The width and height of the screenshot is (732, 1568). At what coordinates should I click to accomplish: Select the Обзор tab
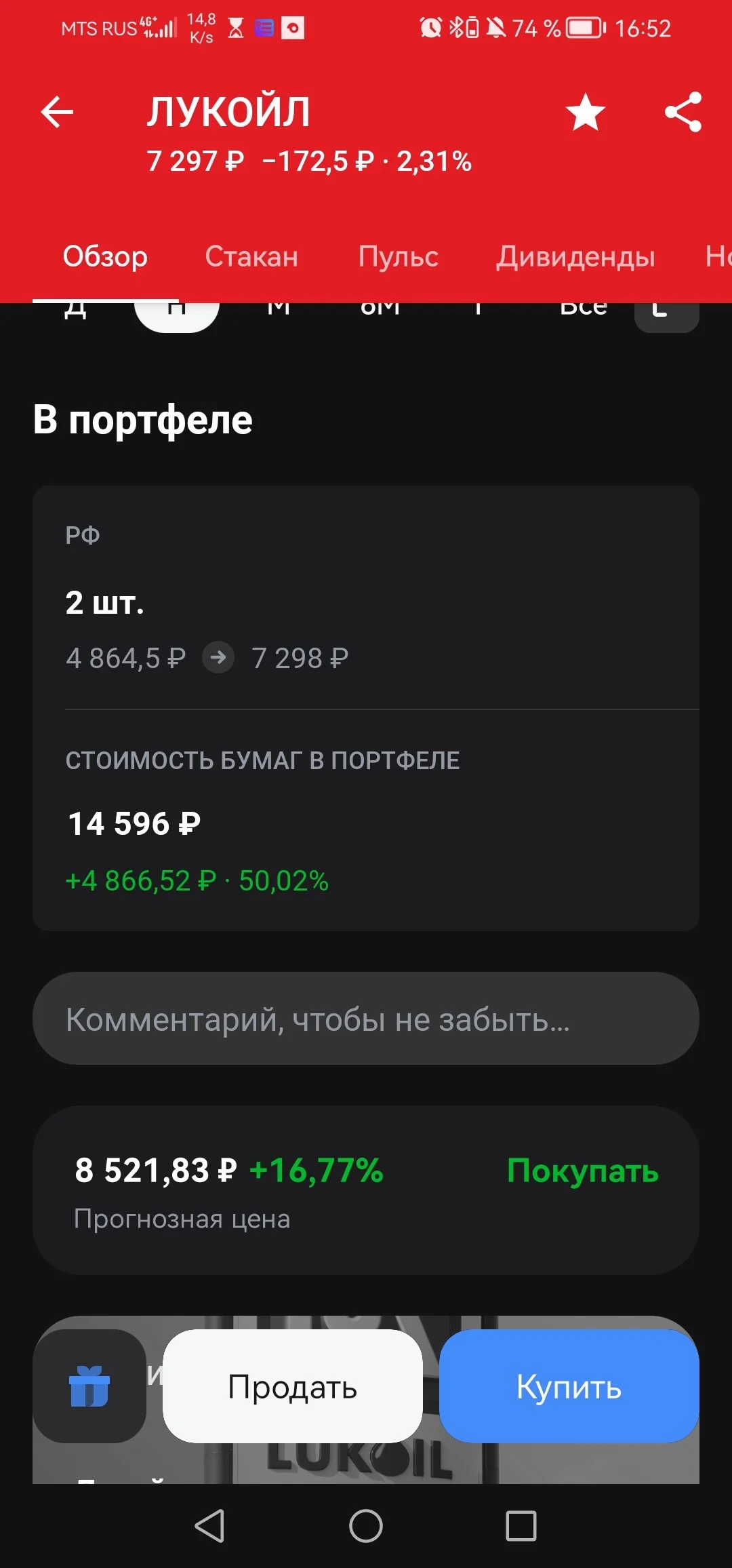[105, 256]
